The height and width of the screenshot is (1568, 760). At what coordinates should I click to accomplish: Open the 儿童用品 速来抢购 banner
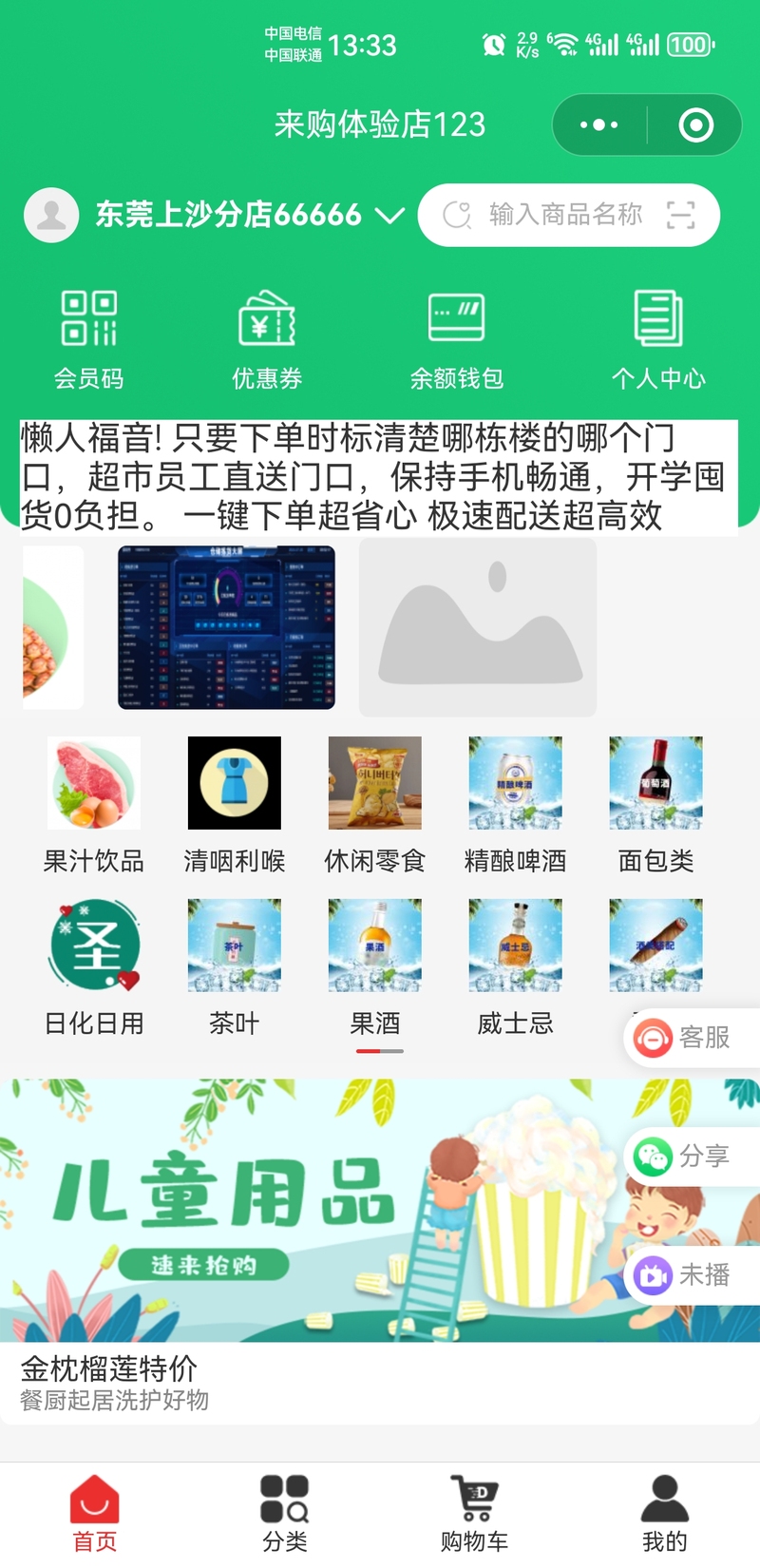380,1210
